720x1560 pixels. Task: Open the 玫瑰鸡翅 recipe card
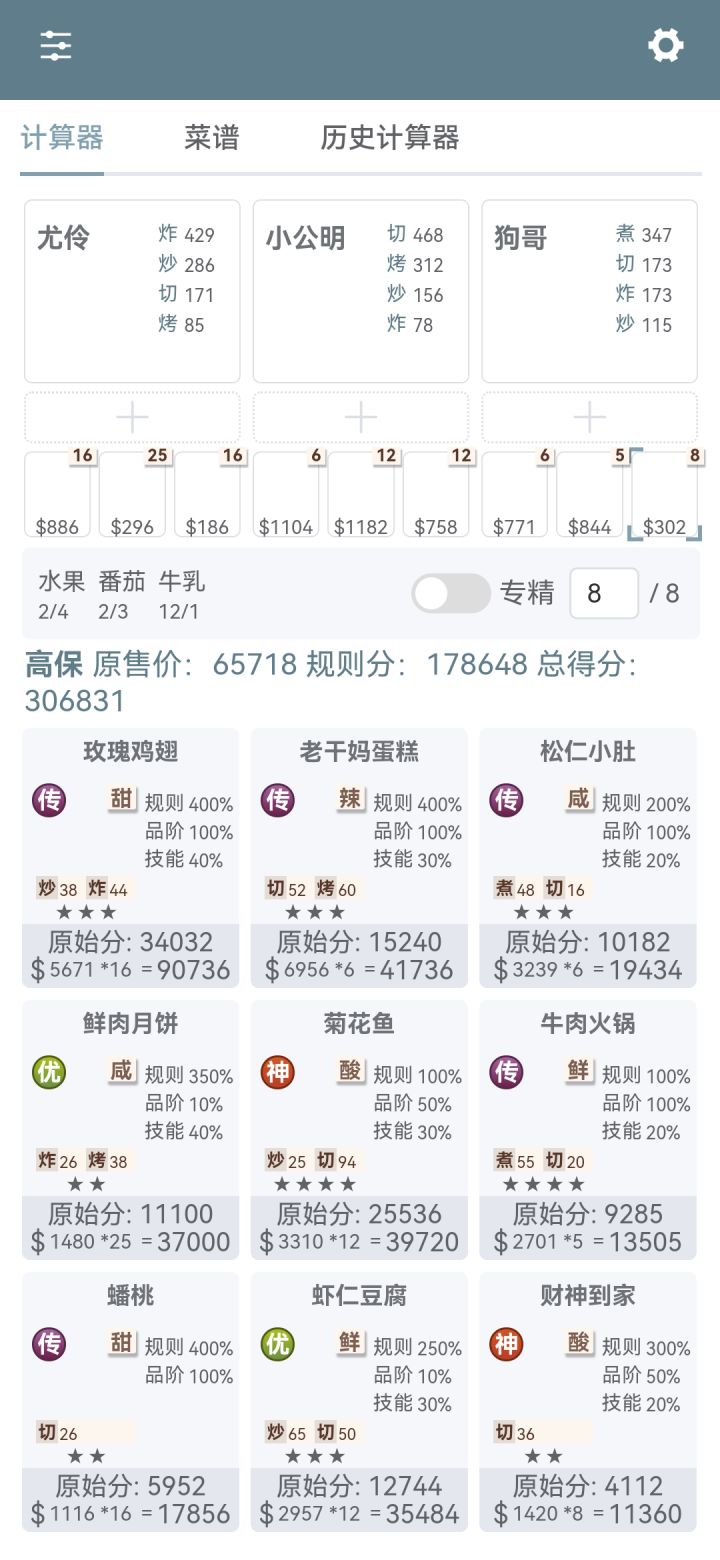[131, 858]
